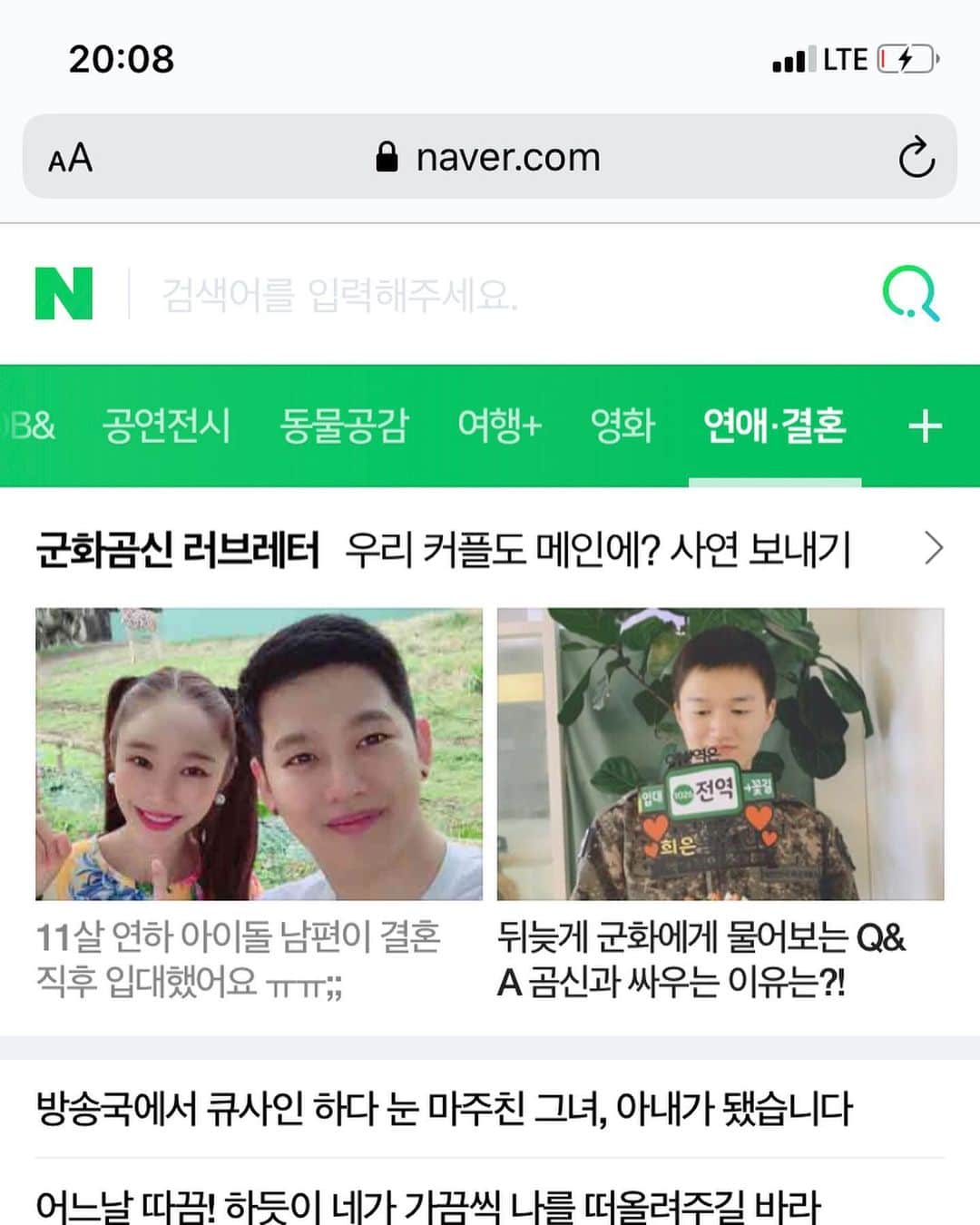Screen dimensions: 980x1225
Task: Tap the Naver search magnifier icon
Action: 910,293
